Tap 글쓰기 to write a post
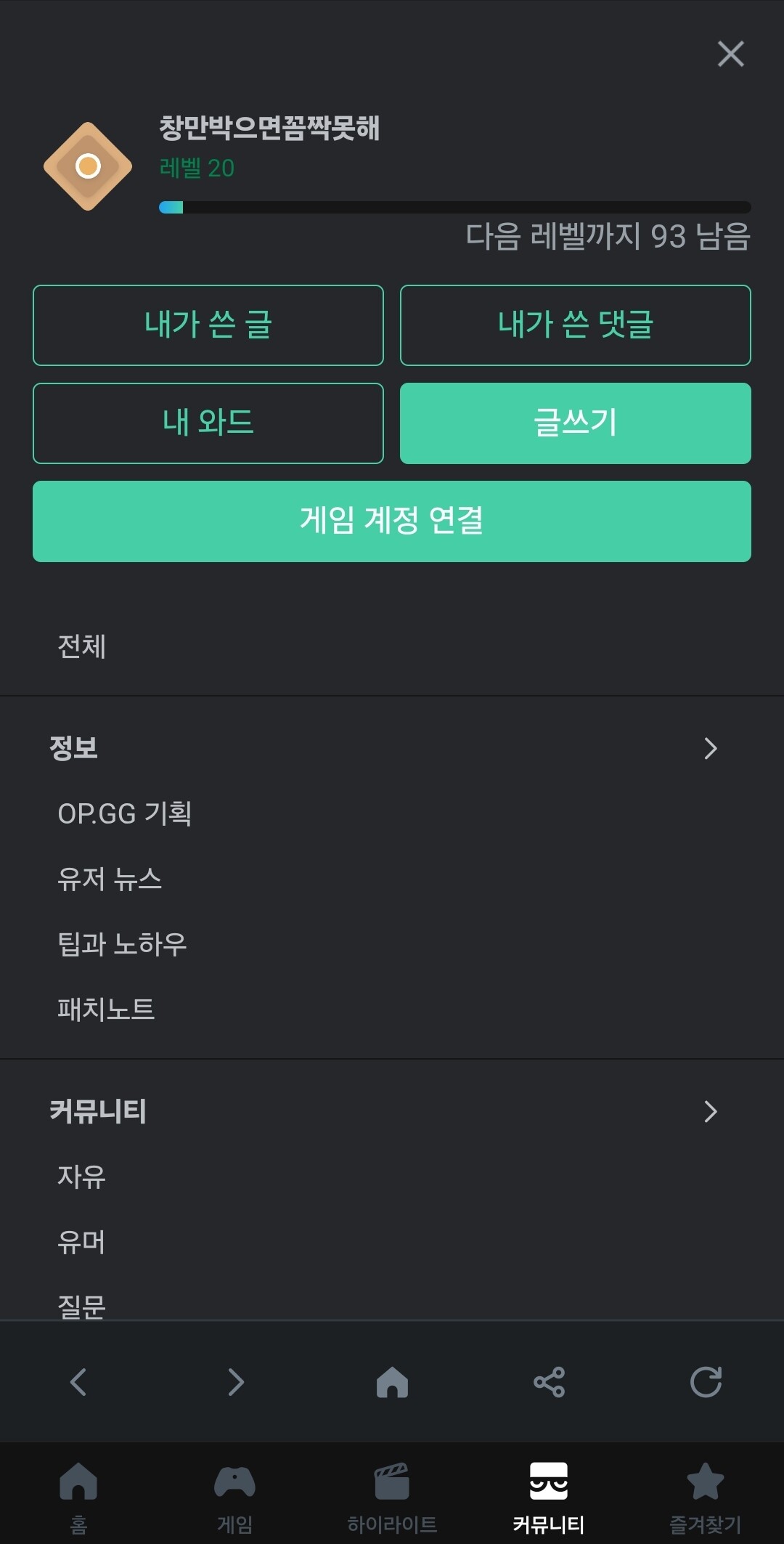This screenshot has height=1544, width=784. click(575, 423)
